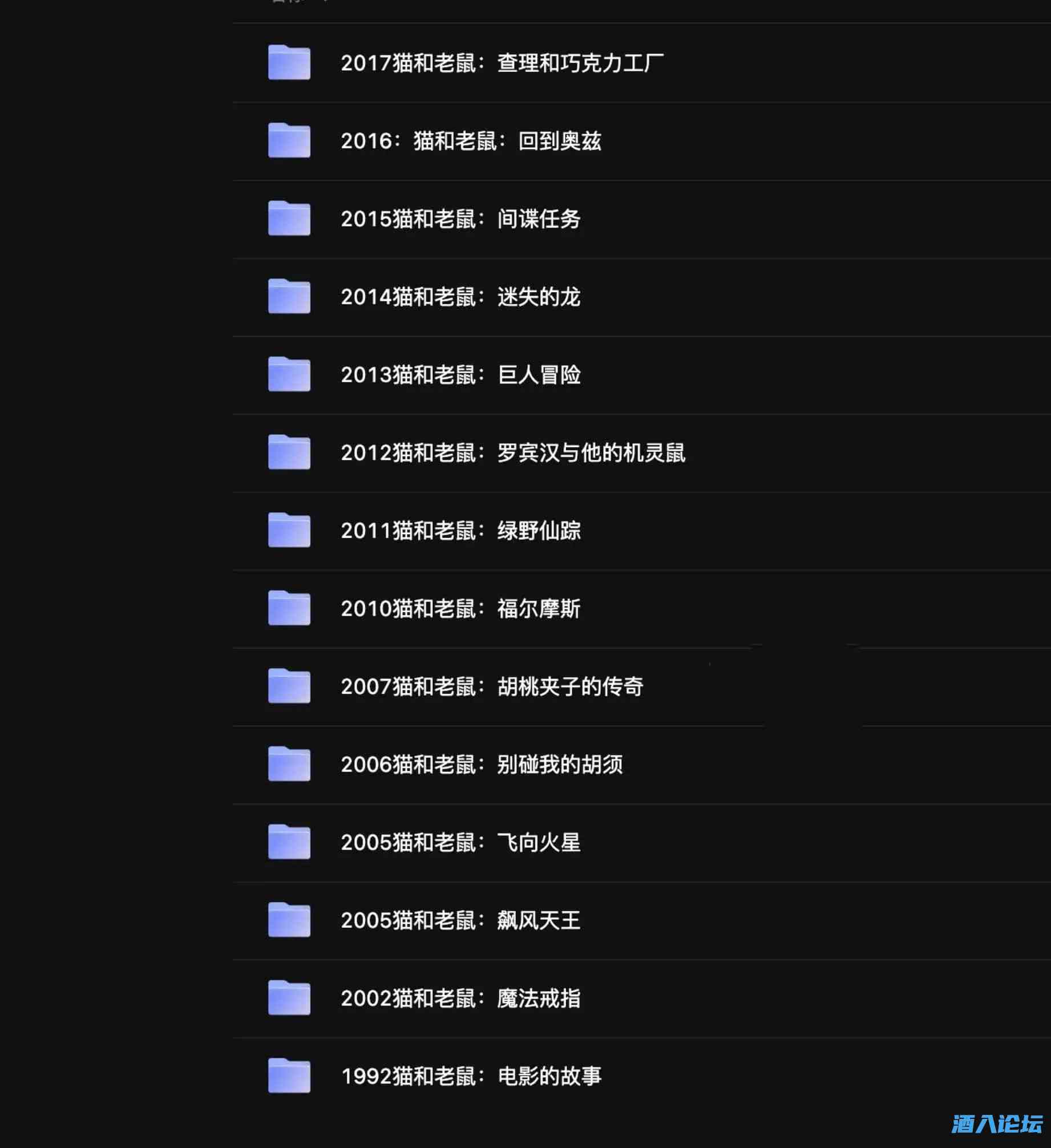The height and width of the screenshot is (1148, 1051).
Task: Open the 2014 迷失的龙 folder
Action: click(x=460, y=297)
